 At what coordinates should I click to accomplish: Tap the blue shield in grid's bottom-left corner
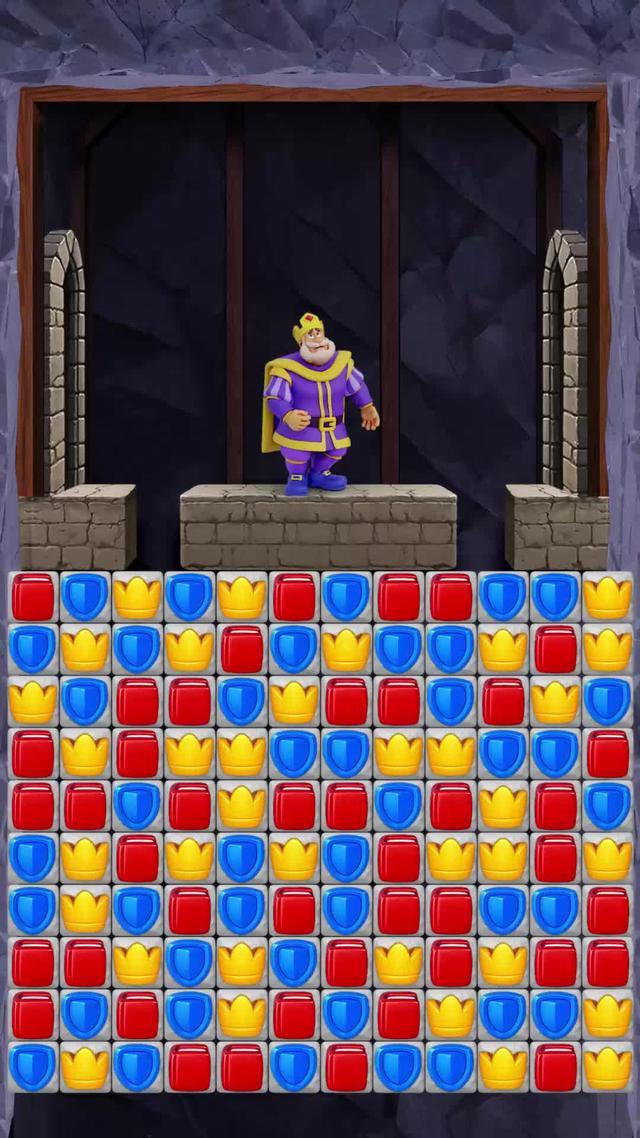[x=32, y=1066]
